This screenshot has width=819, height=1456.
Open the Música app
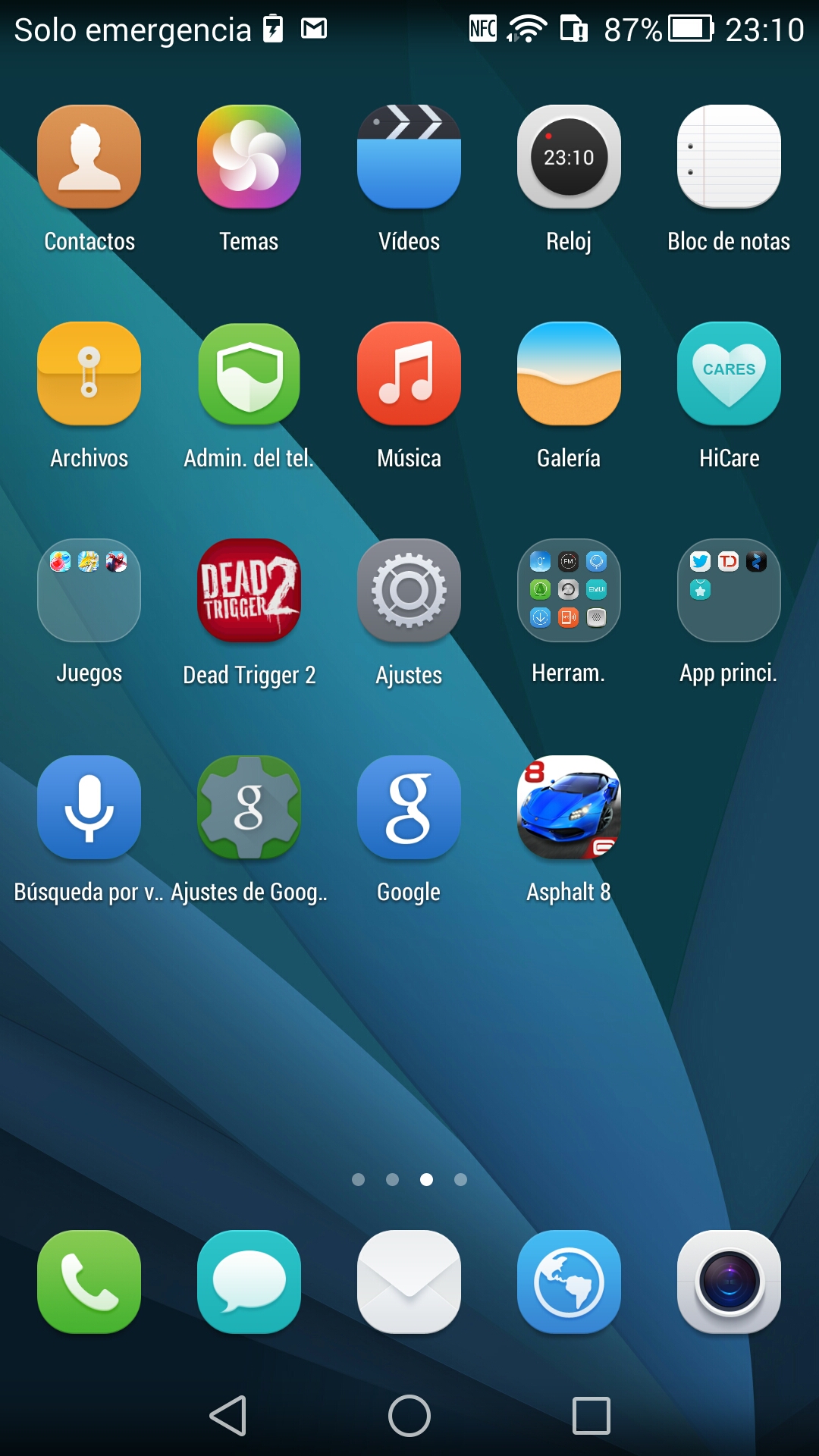[x=409, y=374]
